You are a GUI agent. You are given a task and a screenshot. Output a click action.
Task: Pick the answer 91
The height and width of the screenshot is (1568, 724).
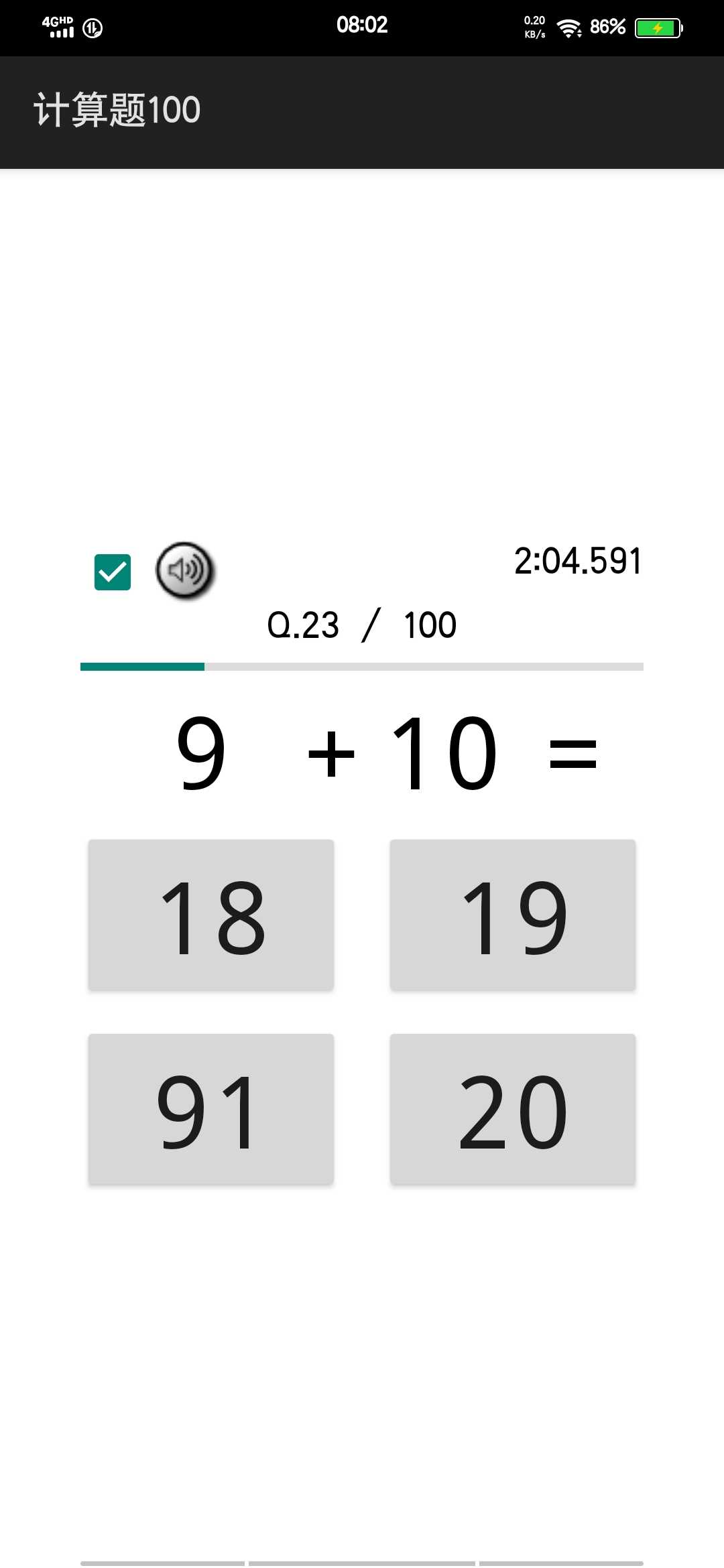211,1109
